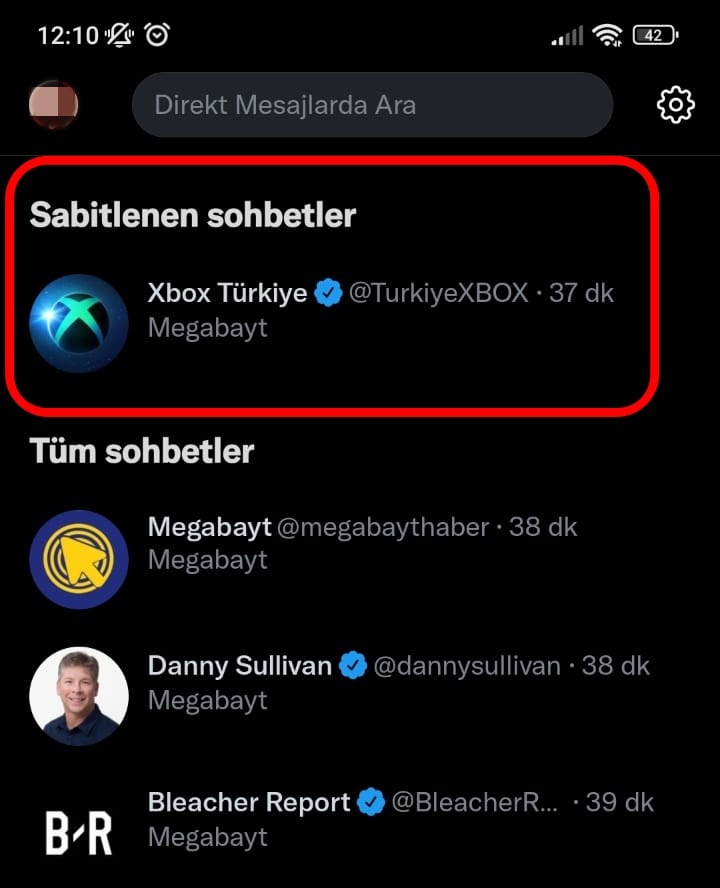This screenshot has height=888, width=720.
Task: Tap the Bleacher Report B/R logo
Action: coord(79,829)
